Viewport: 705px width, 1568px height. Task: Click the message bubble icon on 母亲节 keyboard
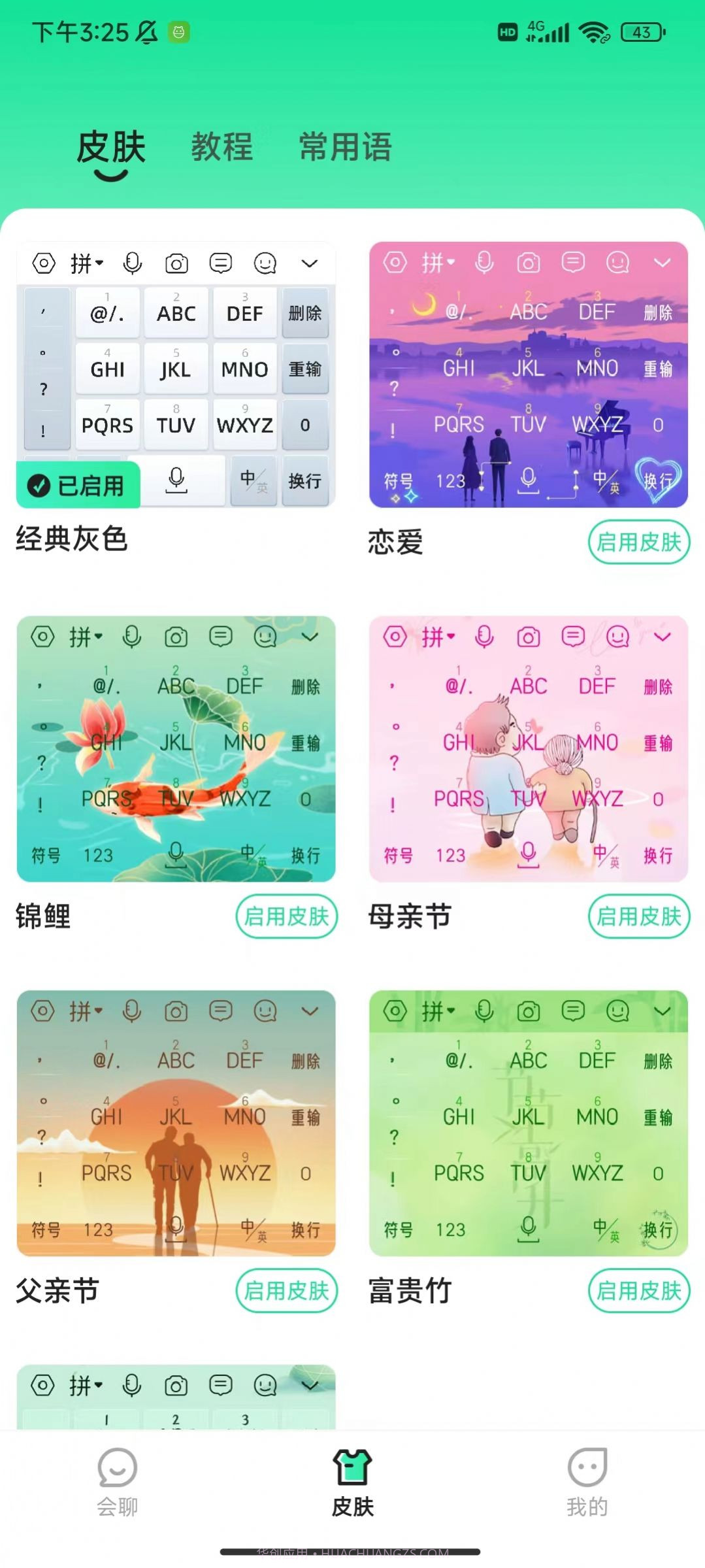click(573, 637)
